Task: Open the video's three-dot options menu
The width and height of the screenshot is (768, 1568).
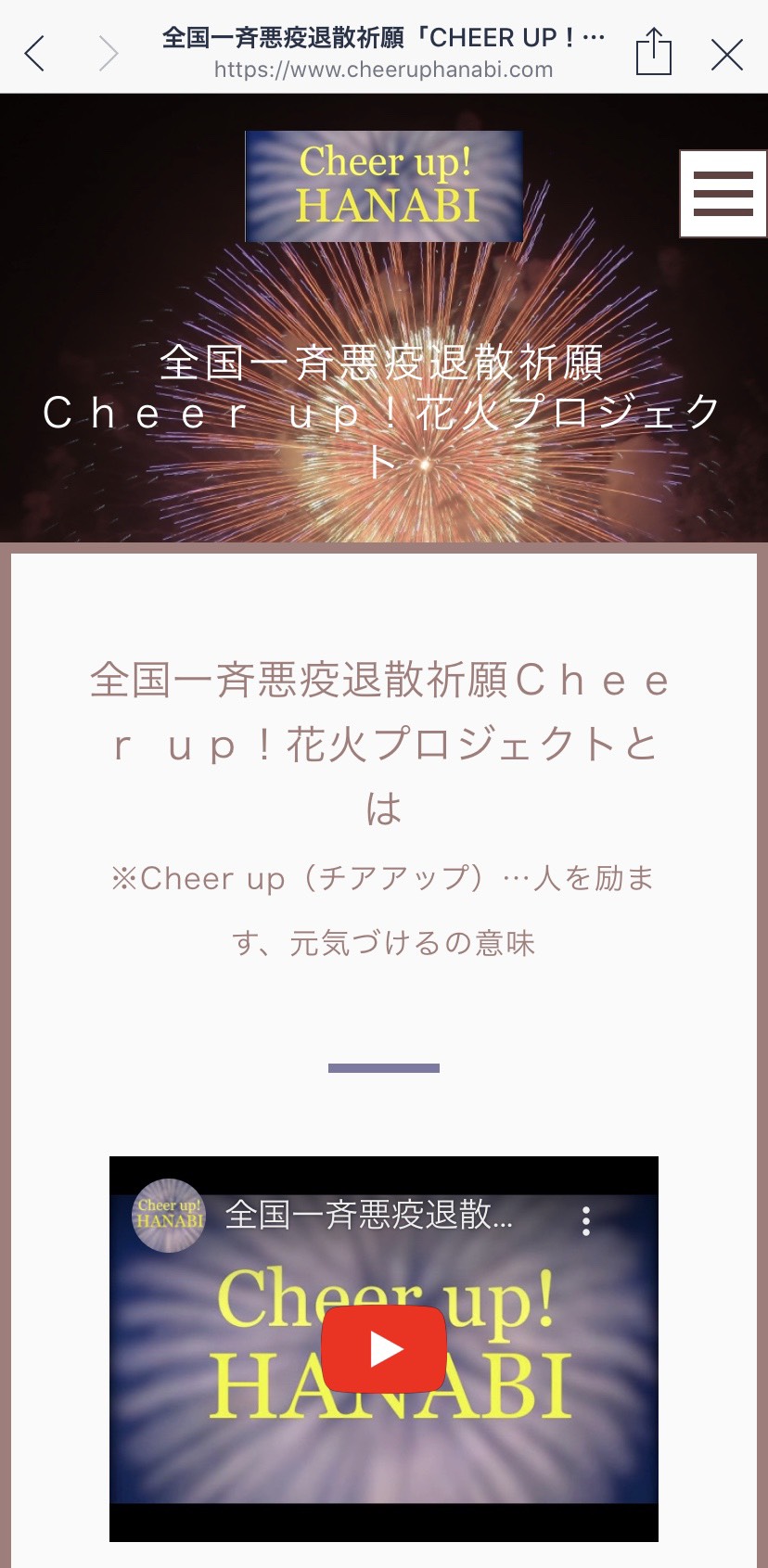Action: pyautogui.click(x=586, y=1220)
